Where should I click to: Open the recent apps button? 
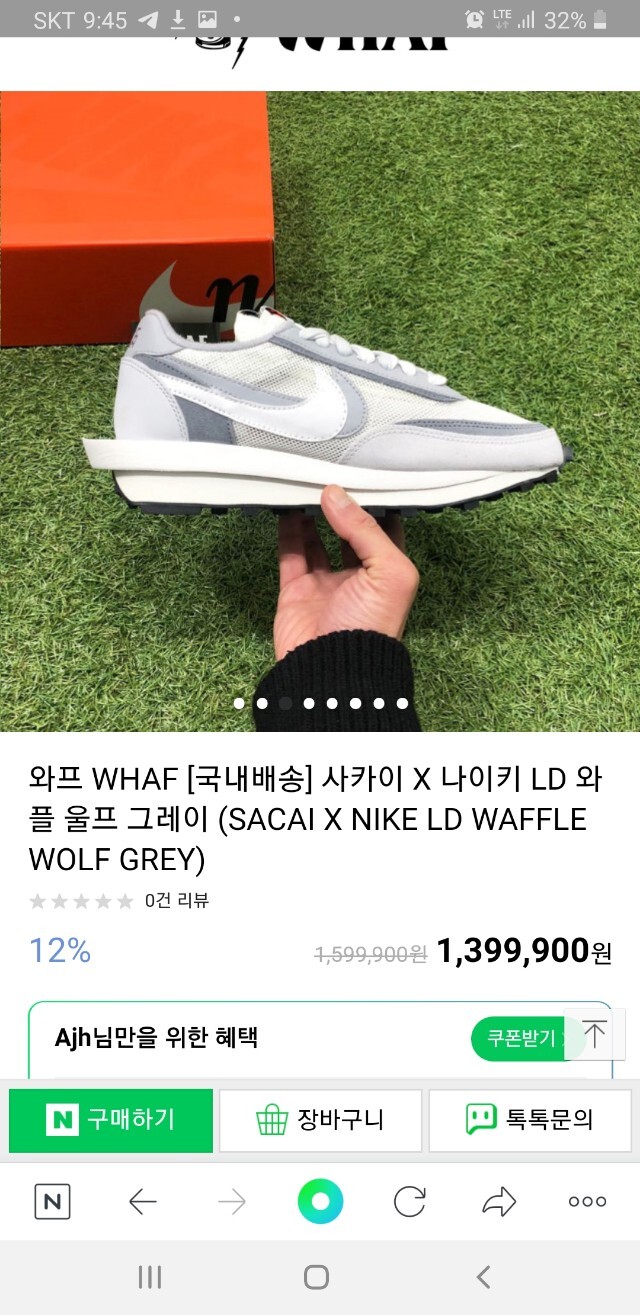point(150,1277)
